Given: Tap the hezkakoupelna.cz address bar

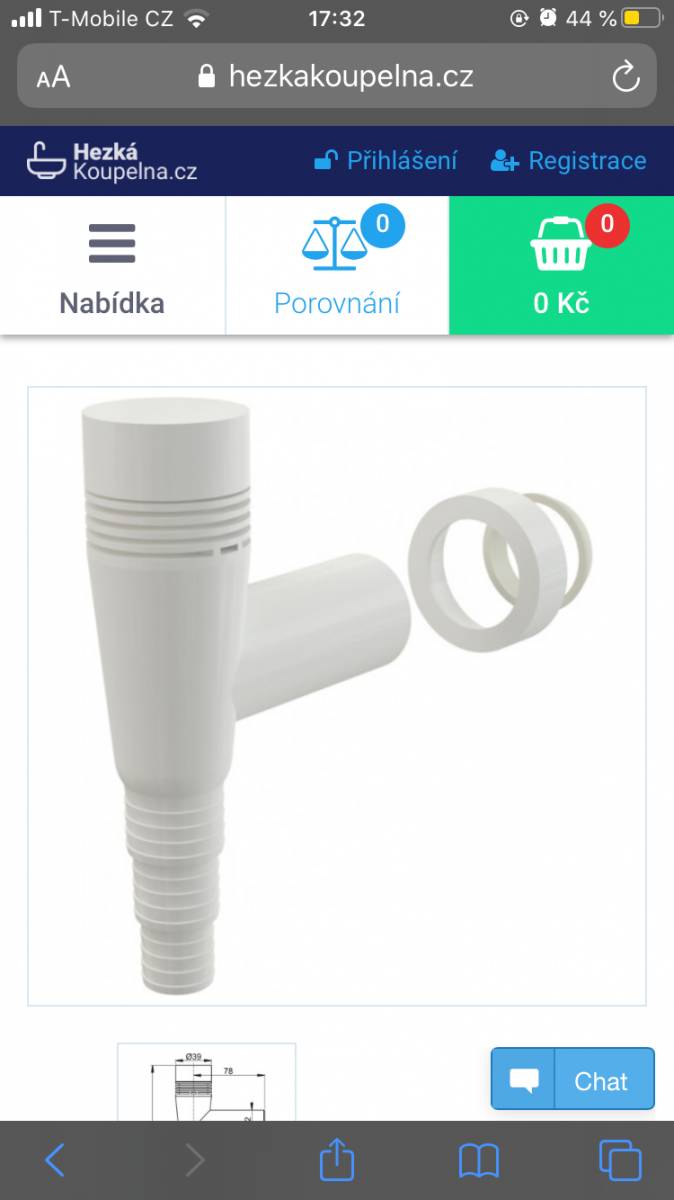Looking at the screenshot, I should click(337, 76).
